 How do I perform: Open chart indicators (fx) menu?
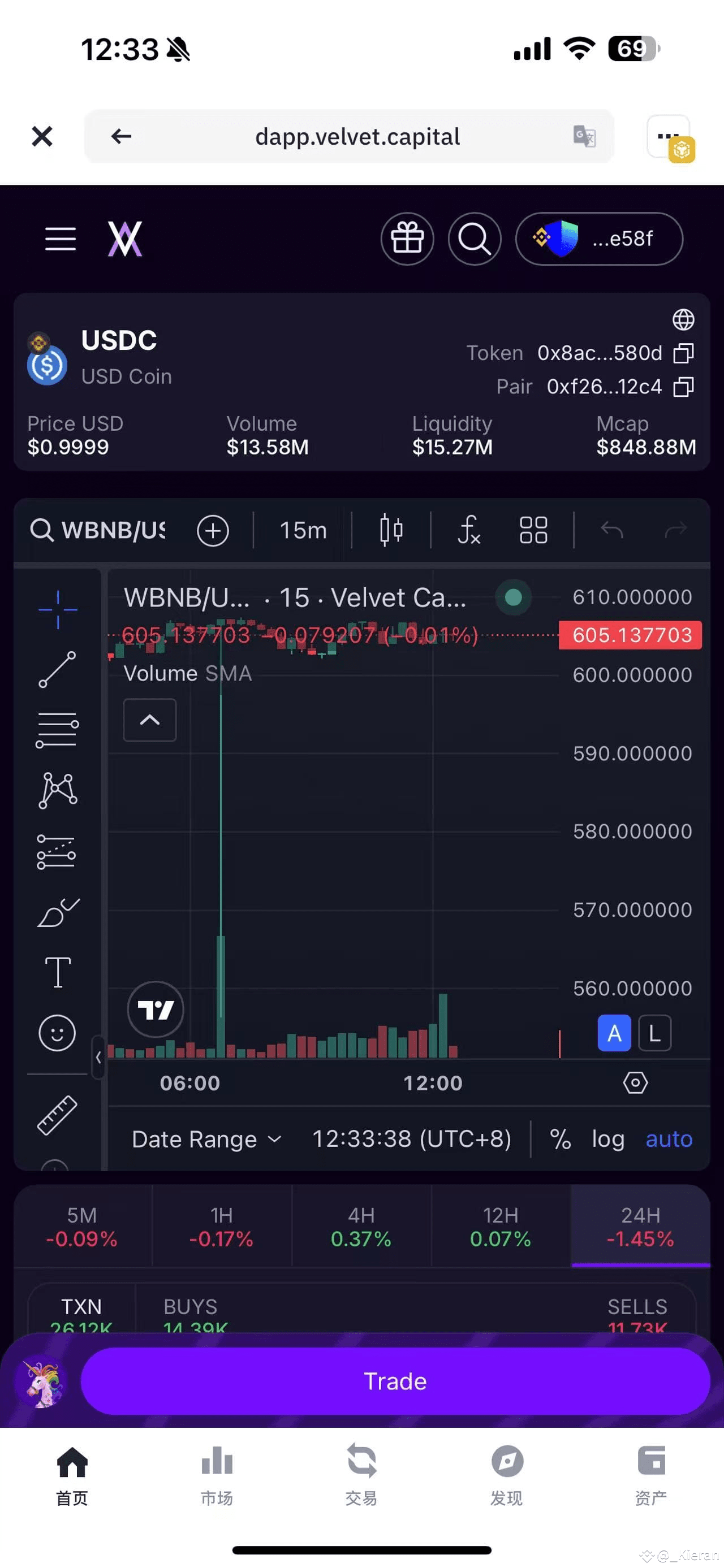(x=468, y=530)
